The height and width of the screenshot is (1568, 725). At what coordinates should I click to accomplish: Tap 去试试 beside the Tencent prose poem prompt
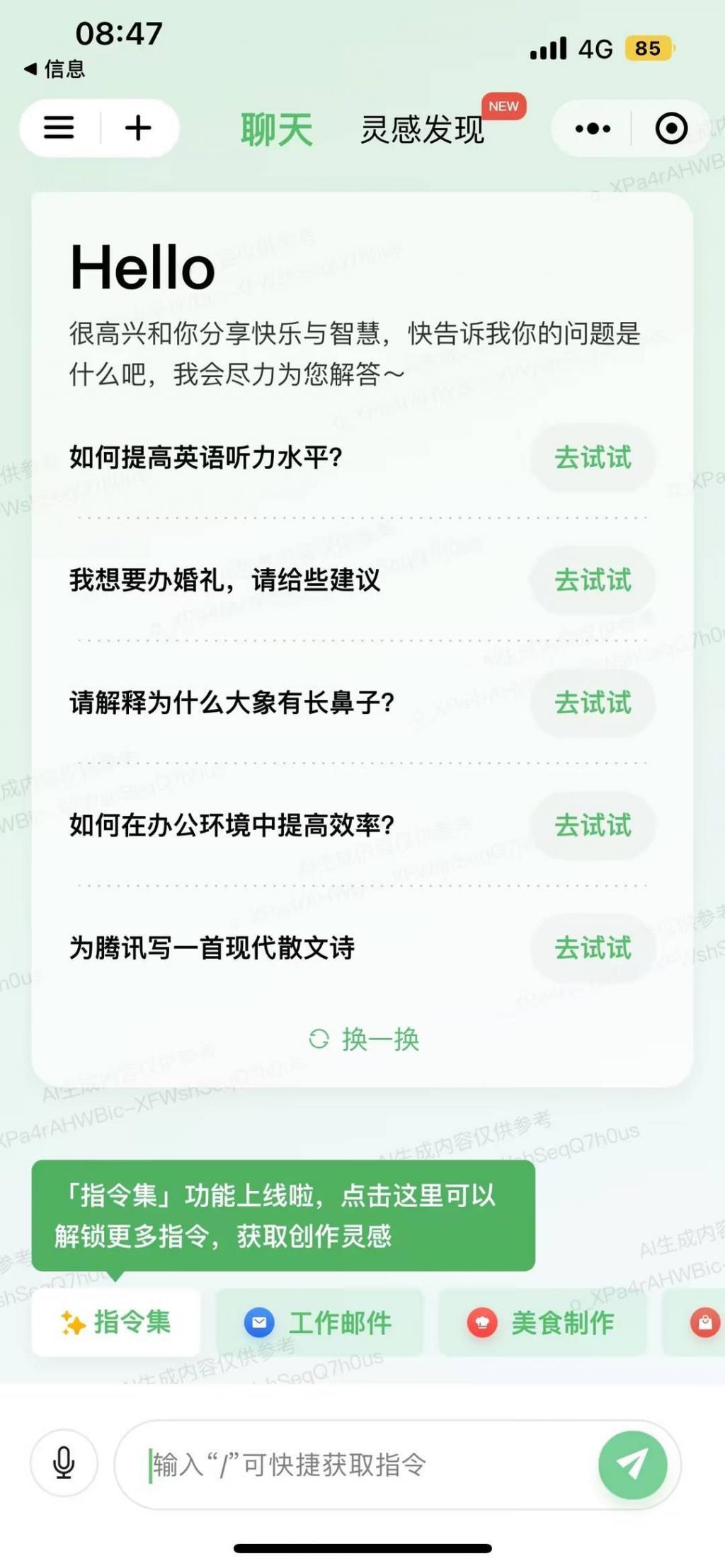(593, 948)
